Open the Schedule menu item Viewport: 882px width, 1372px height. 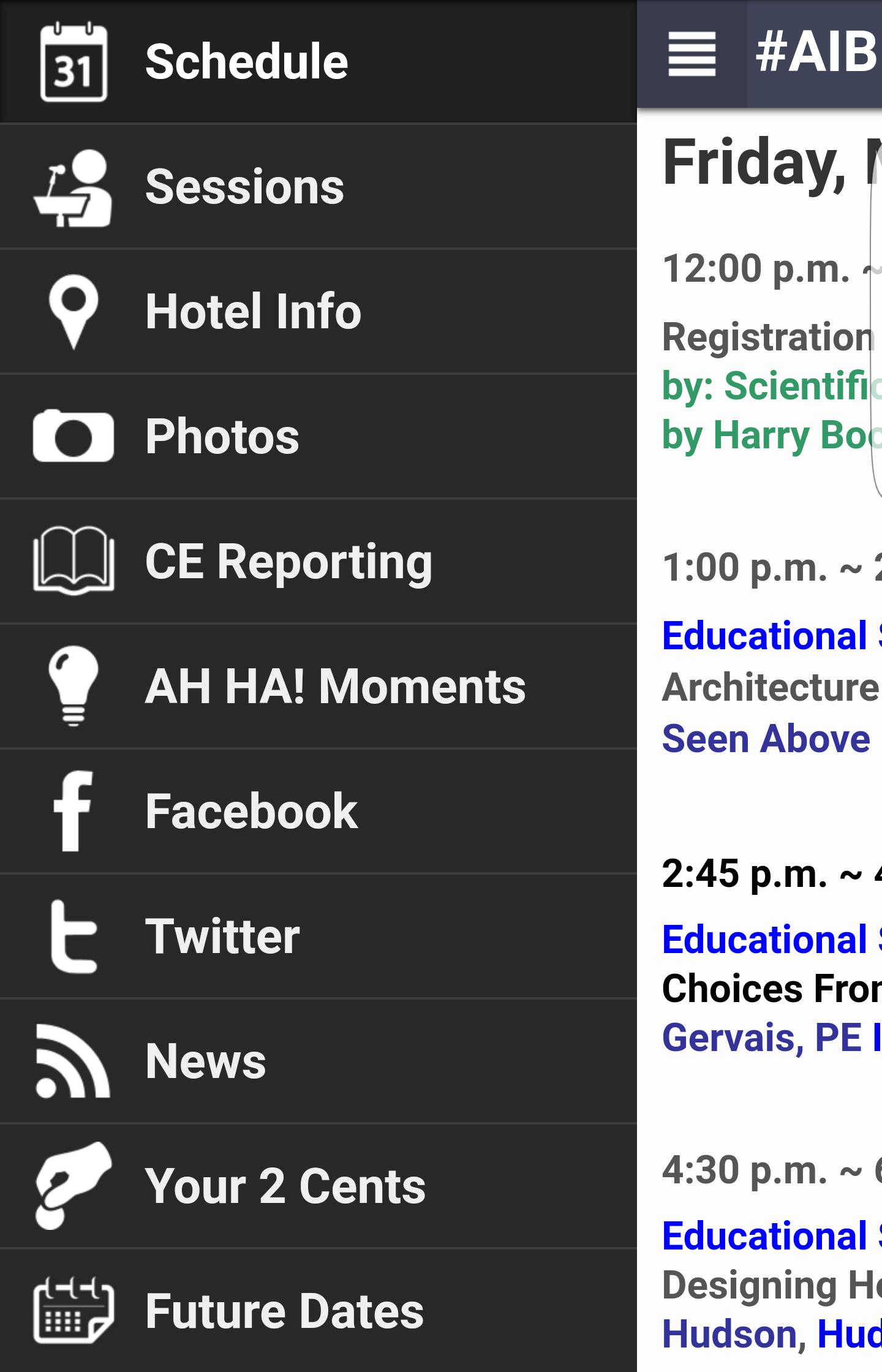[318, 61]
